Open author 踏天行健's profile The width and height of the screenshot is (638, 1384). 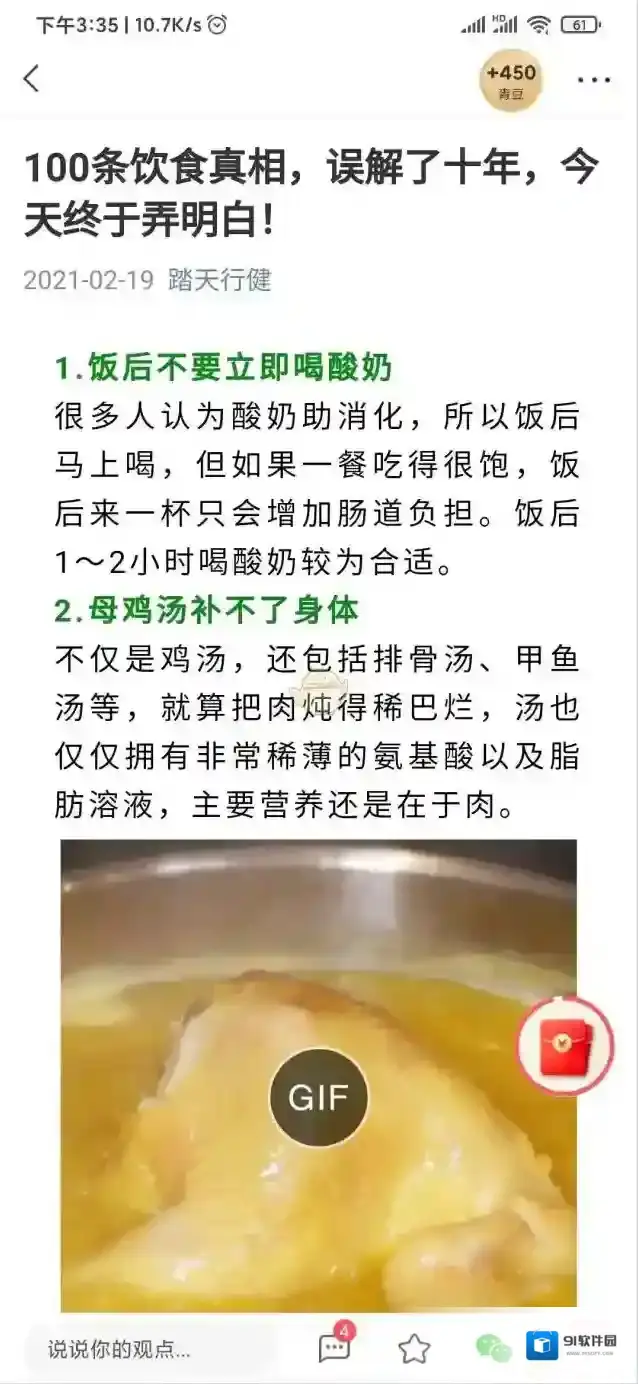pyautogui.click(x=220, y=279)
